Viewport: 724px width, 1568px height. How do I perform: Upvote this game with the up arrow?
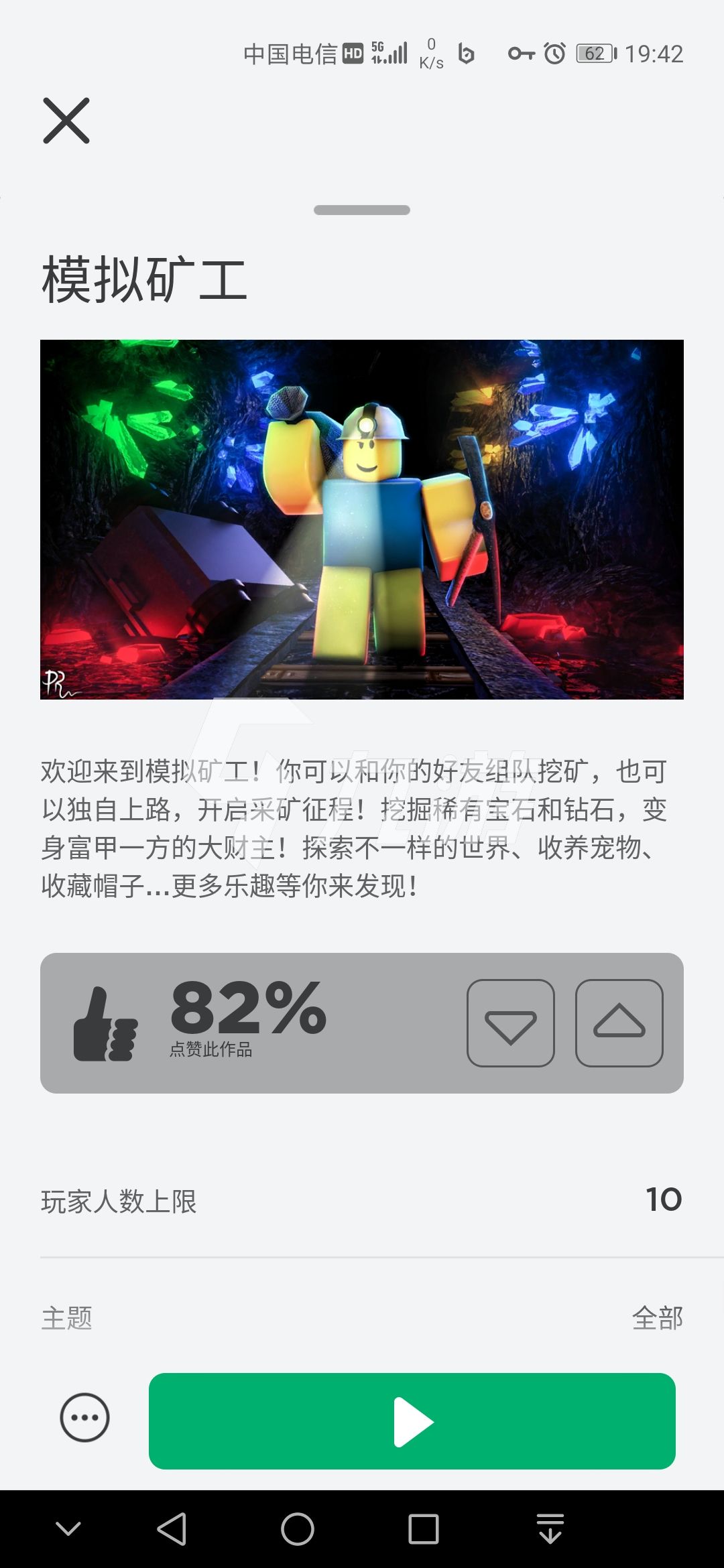click(x=619, y=1023)
